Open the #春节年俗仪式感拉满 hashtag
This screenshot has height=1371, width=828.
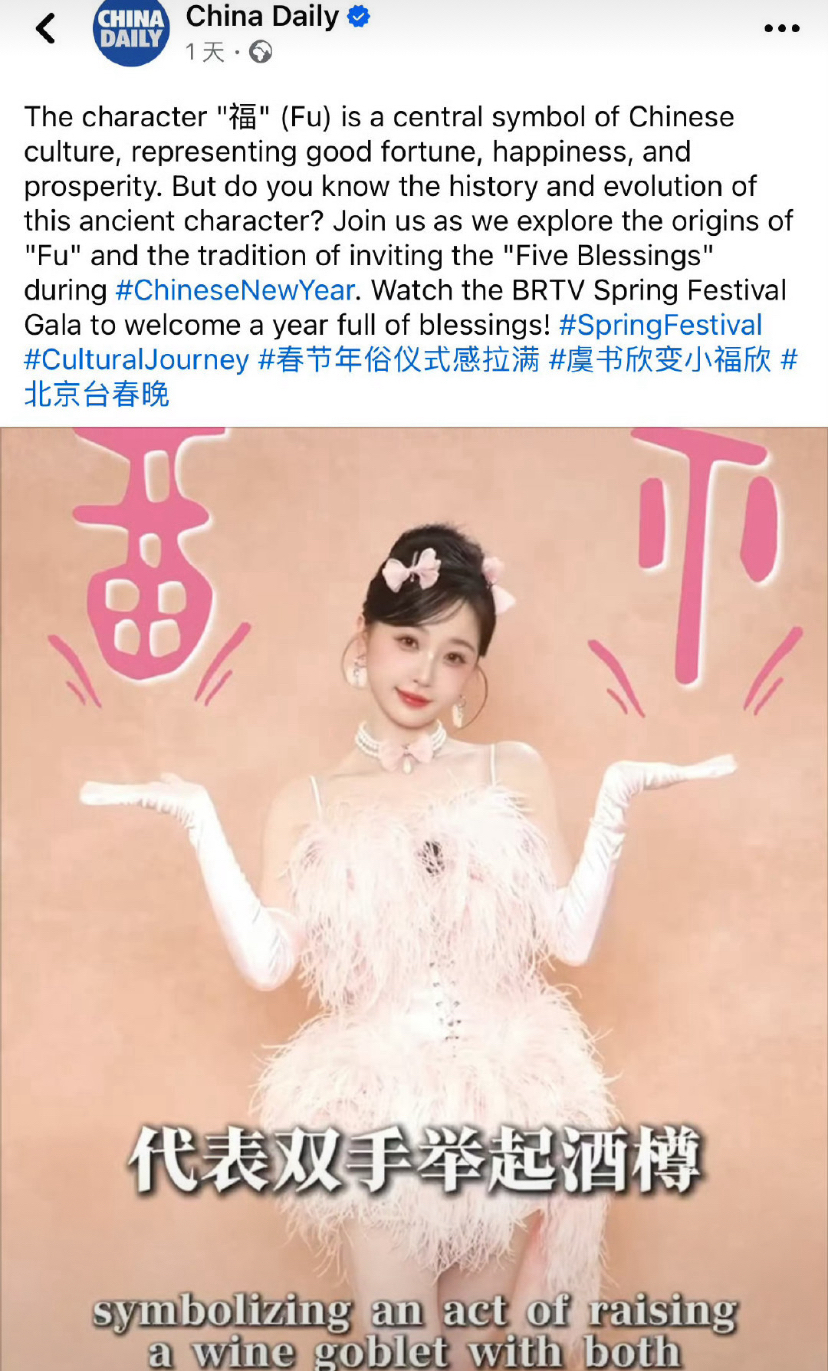(399, 359)
